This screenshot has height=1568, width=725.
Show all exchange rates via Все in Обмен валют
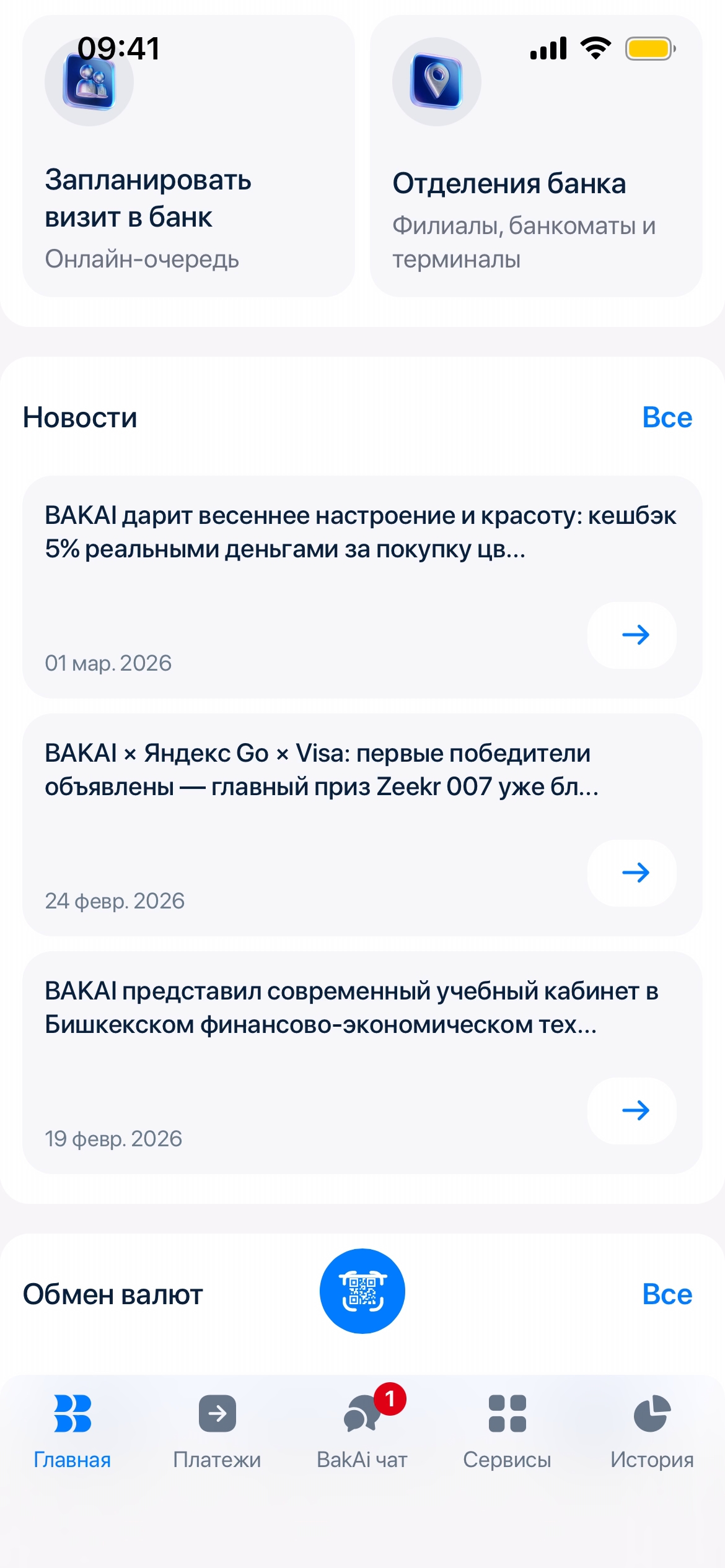667,1294
